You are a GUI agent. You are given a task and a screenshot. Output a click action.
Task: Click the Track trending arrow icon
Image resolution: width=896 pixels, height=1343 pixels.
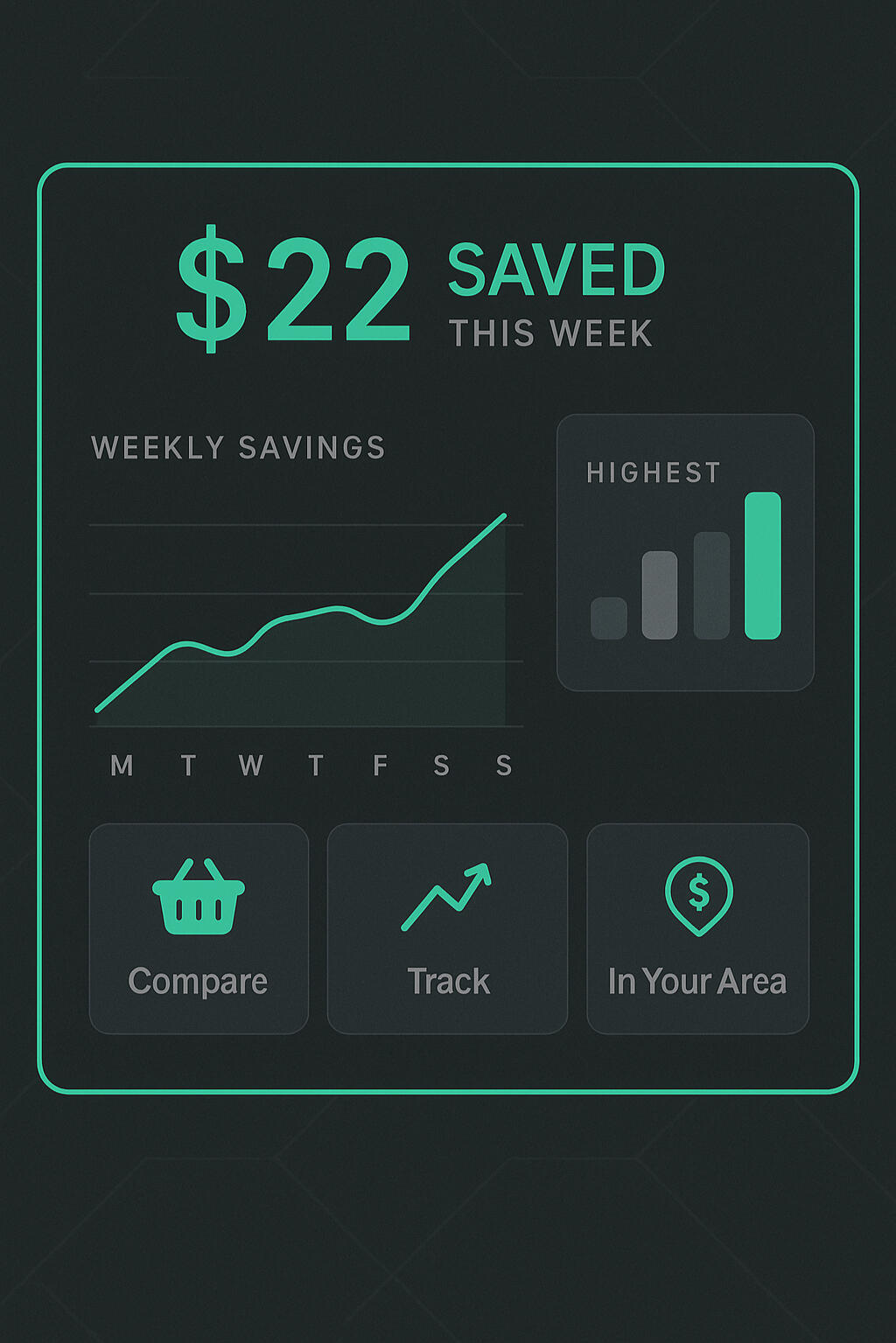[447, 896]
